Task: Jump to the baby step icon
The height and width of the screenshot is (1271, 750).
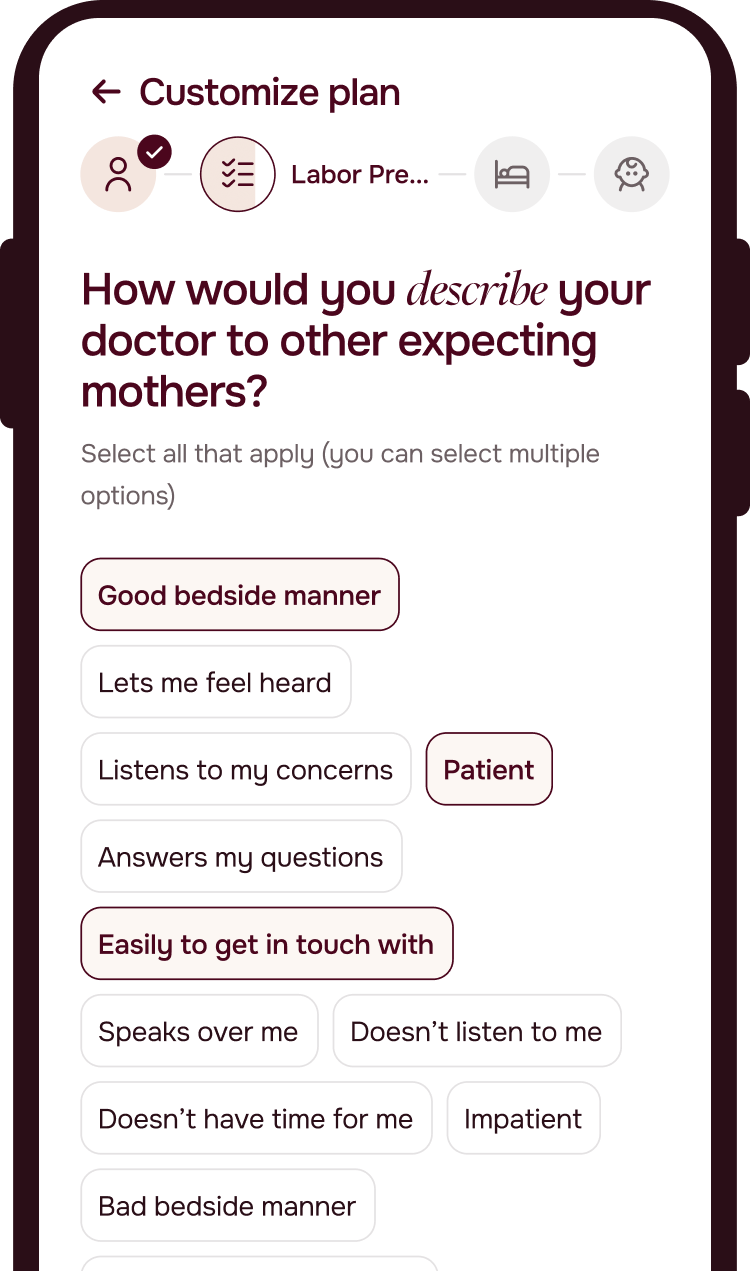Action: click(x=631, y=174)
